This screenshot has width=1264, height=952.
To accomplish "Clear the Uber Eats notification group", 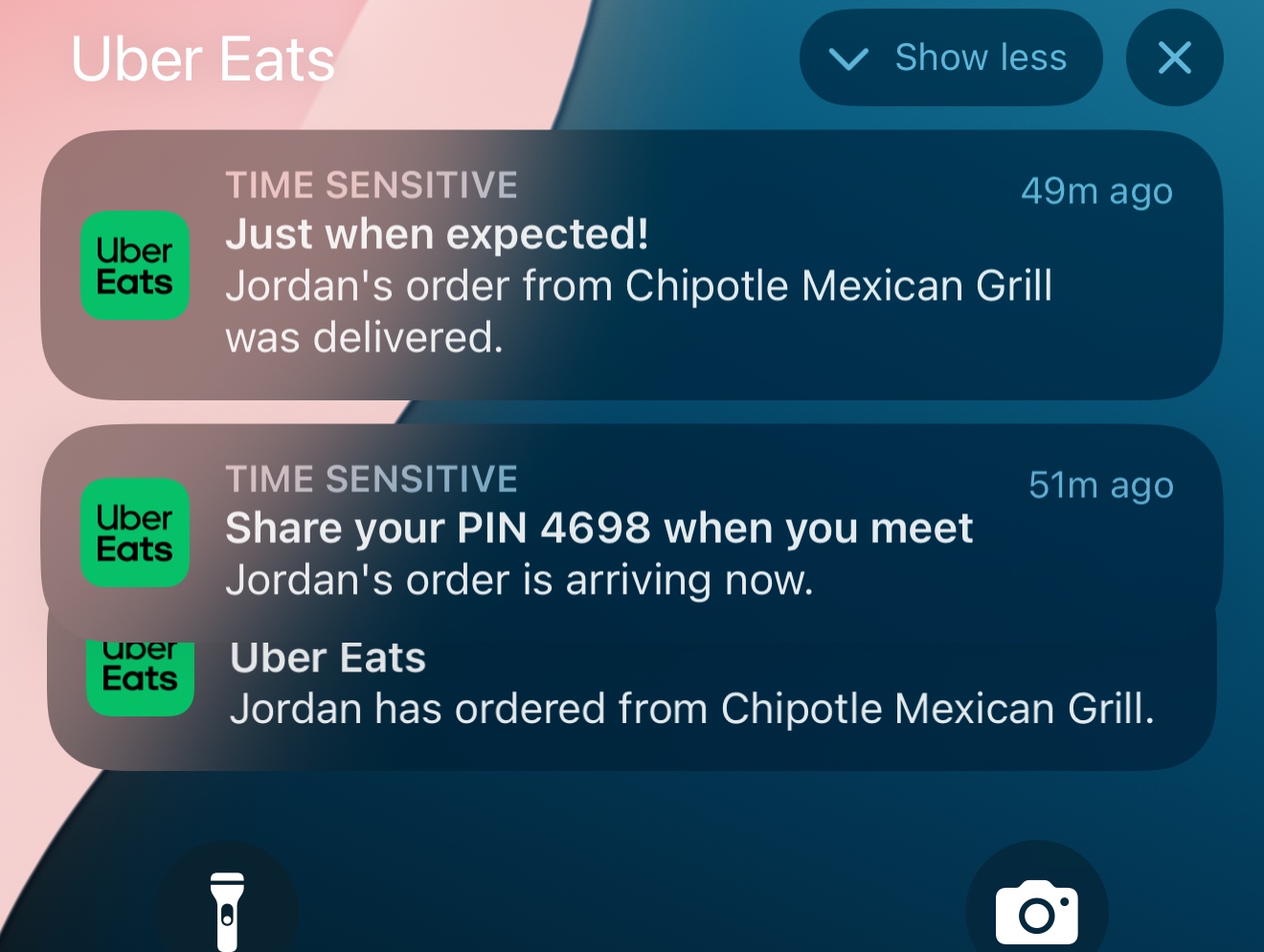I will point(1174,58).
